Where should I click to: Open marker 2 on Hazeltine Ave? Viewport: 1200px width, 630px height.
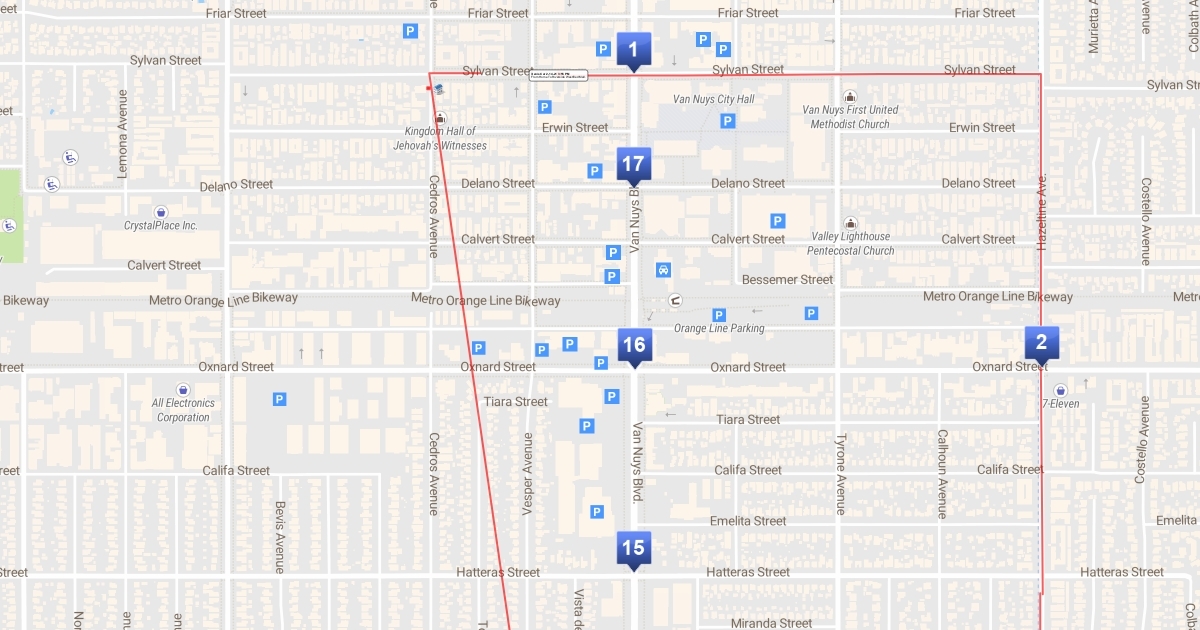click(1041, 343)
